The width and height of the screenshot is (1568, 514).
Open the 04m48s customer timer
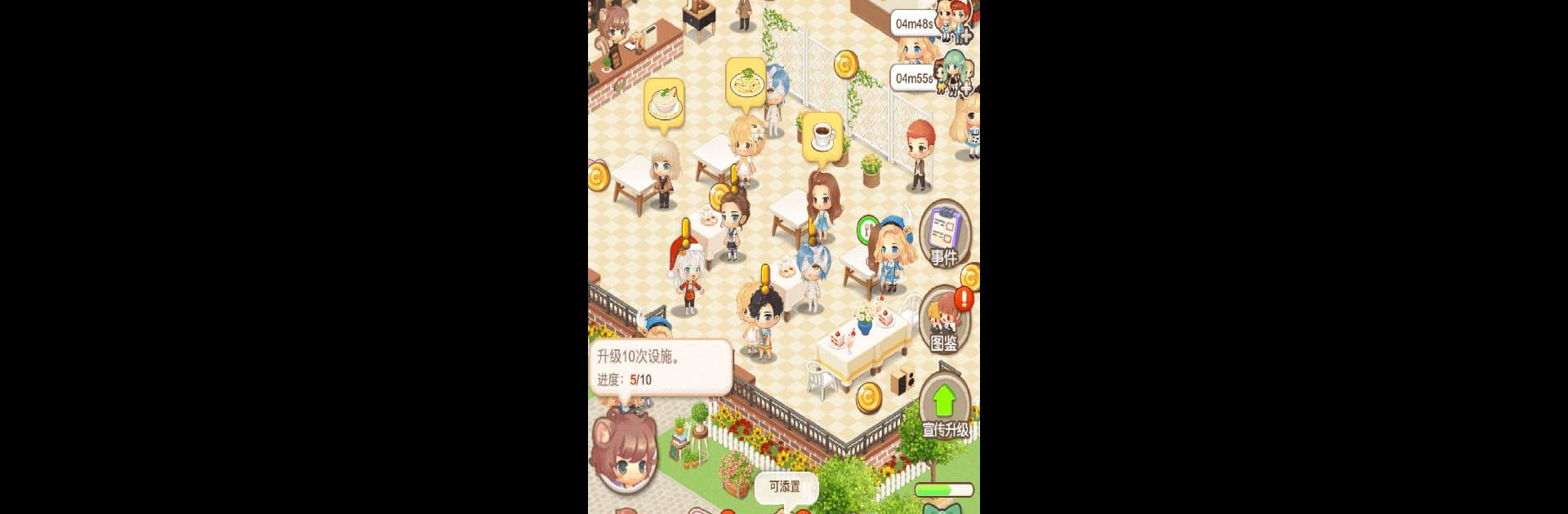[x=913, y=24]
